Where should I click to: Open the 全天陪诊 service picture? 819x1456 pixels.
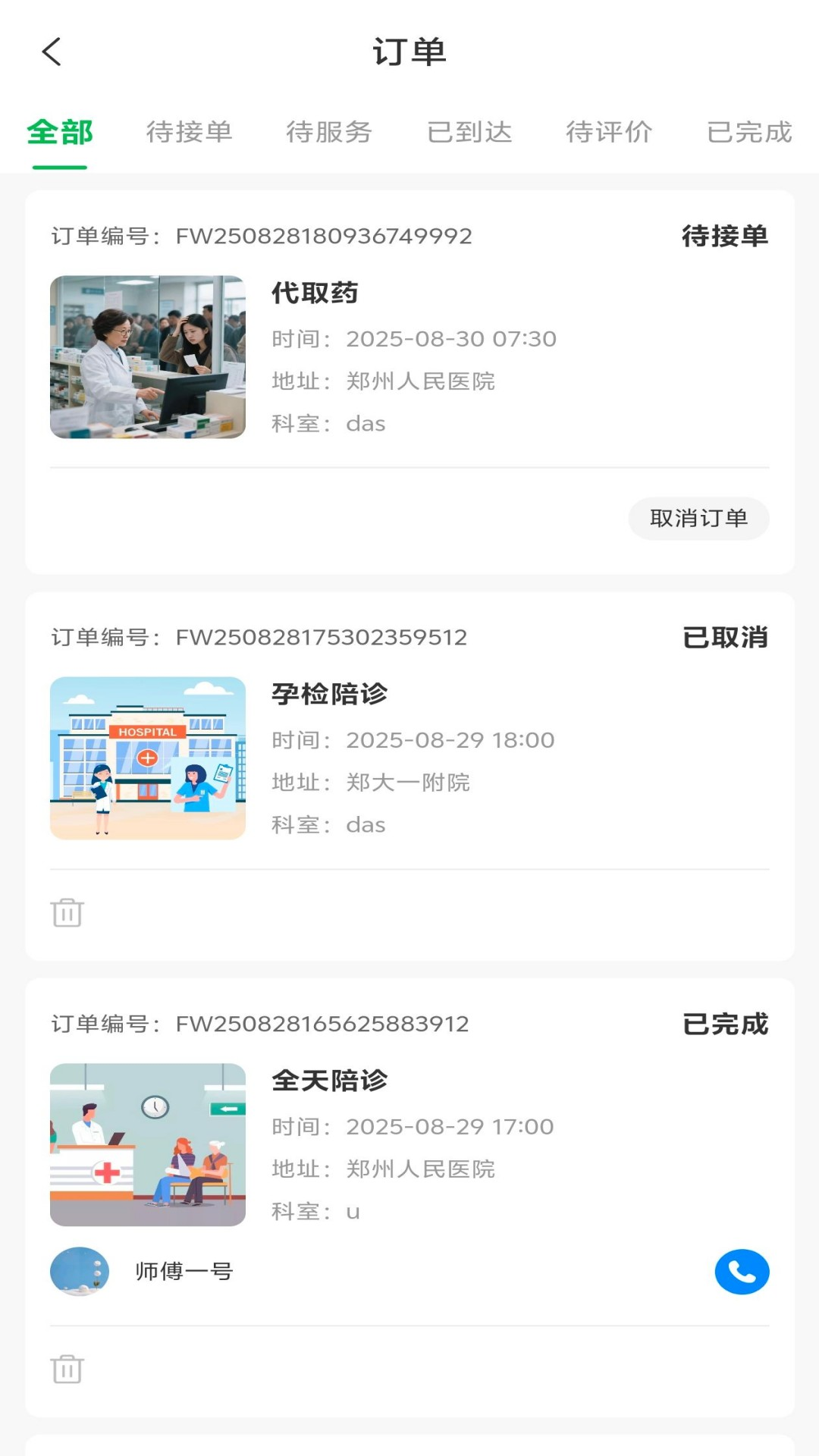(x=148, y=1145)
